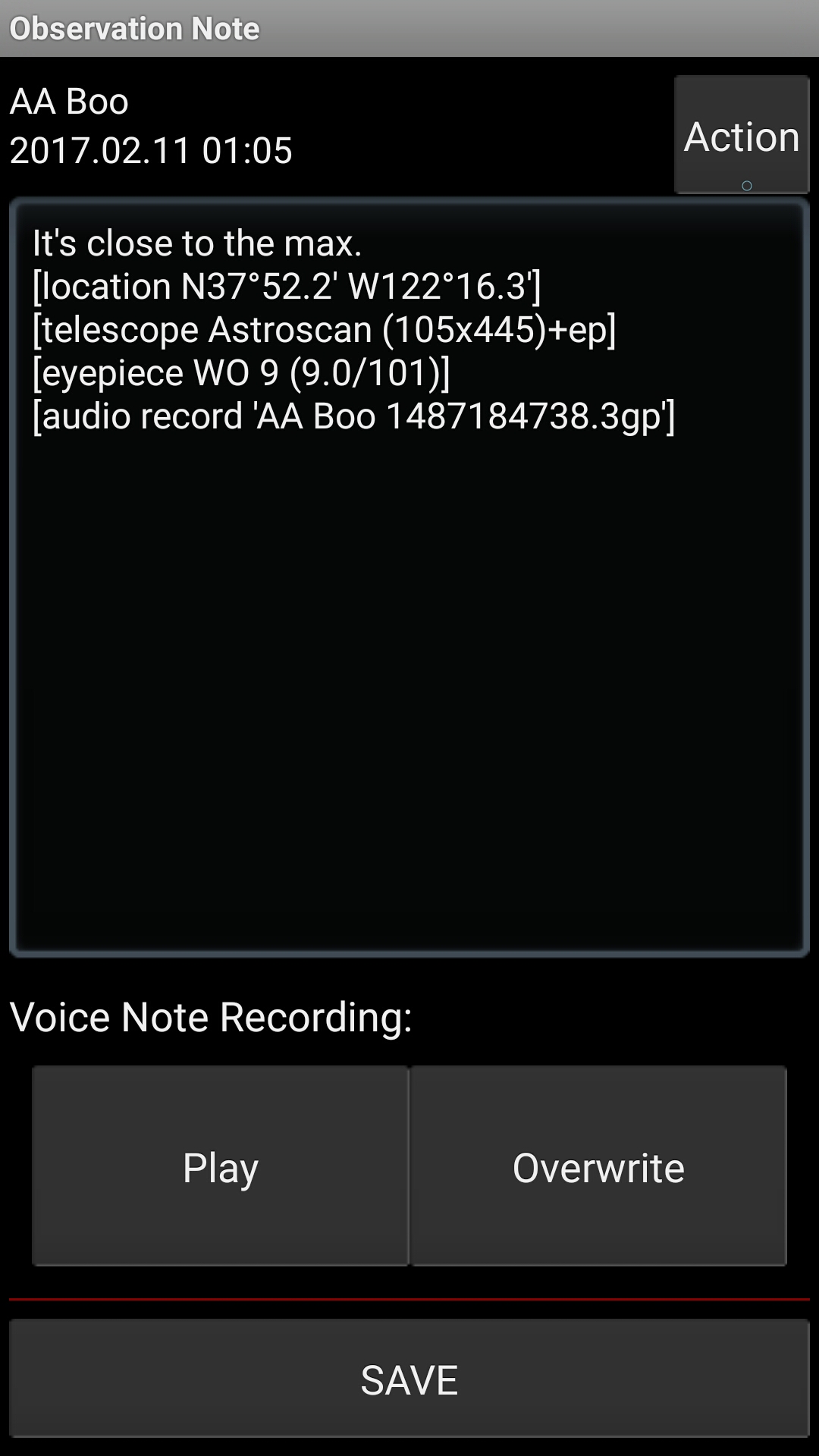Save the observation note

tap(409, 1379)
